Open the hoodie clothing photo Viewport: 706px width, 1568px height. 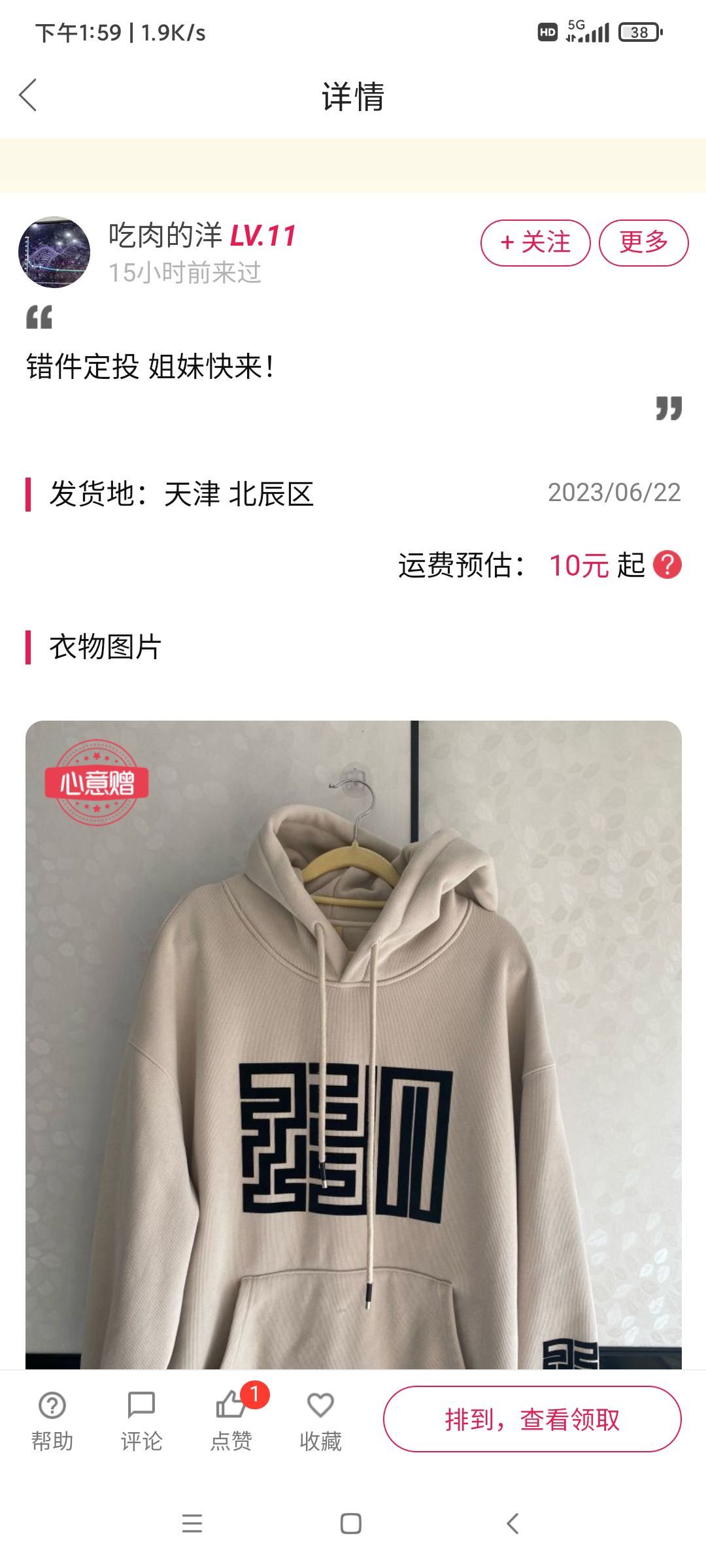click(354, 1045)
